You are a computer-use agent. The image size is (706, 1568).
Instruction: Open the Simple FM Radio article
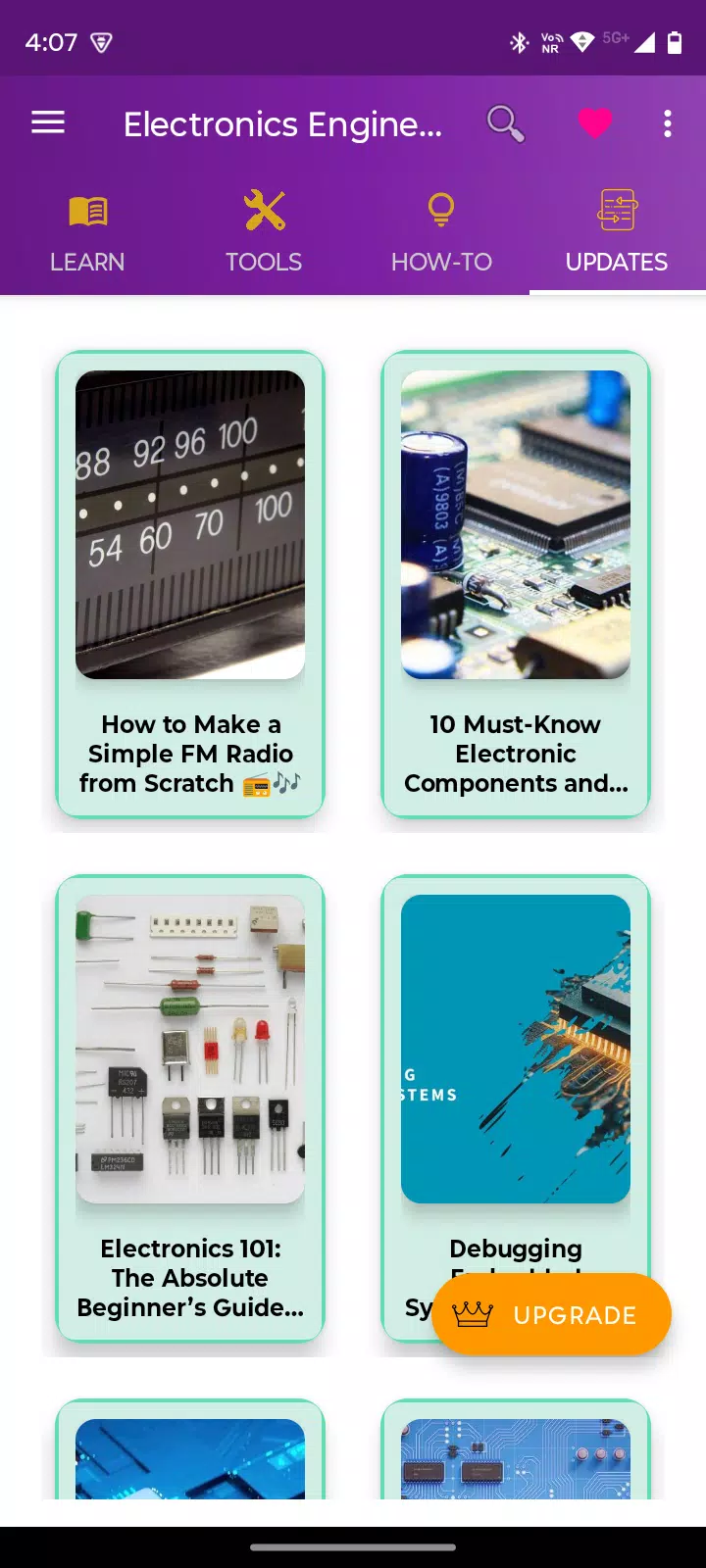click(x=190, y=584)
